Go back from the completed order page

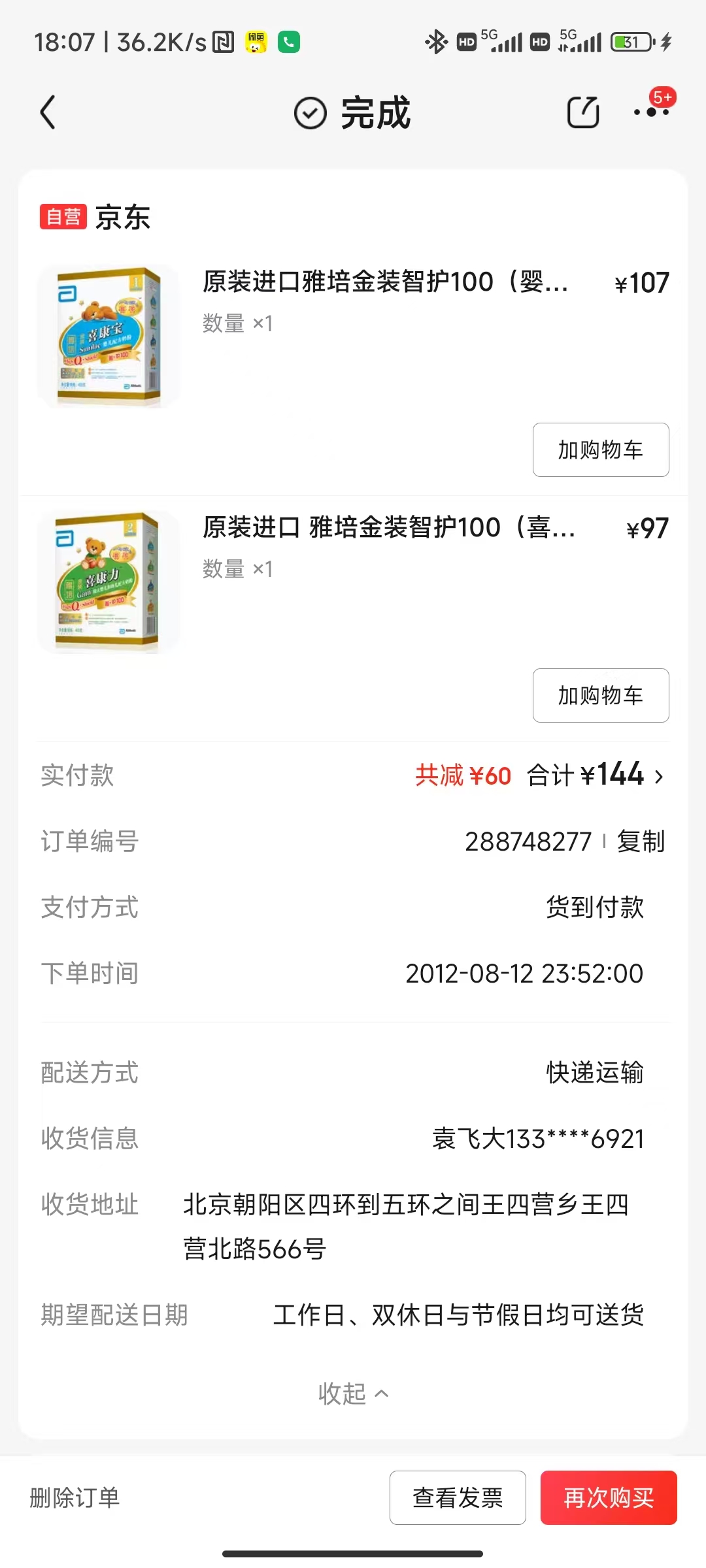point(48,112)
